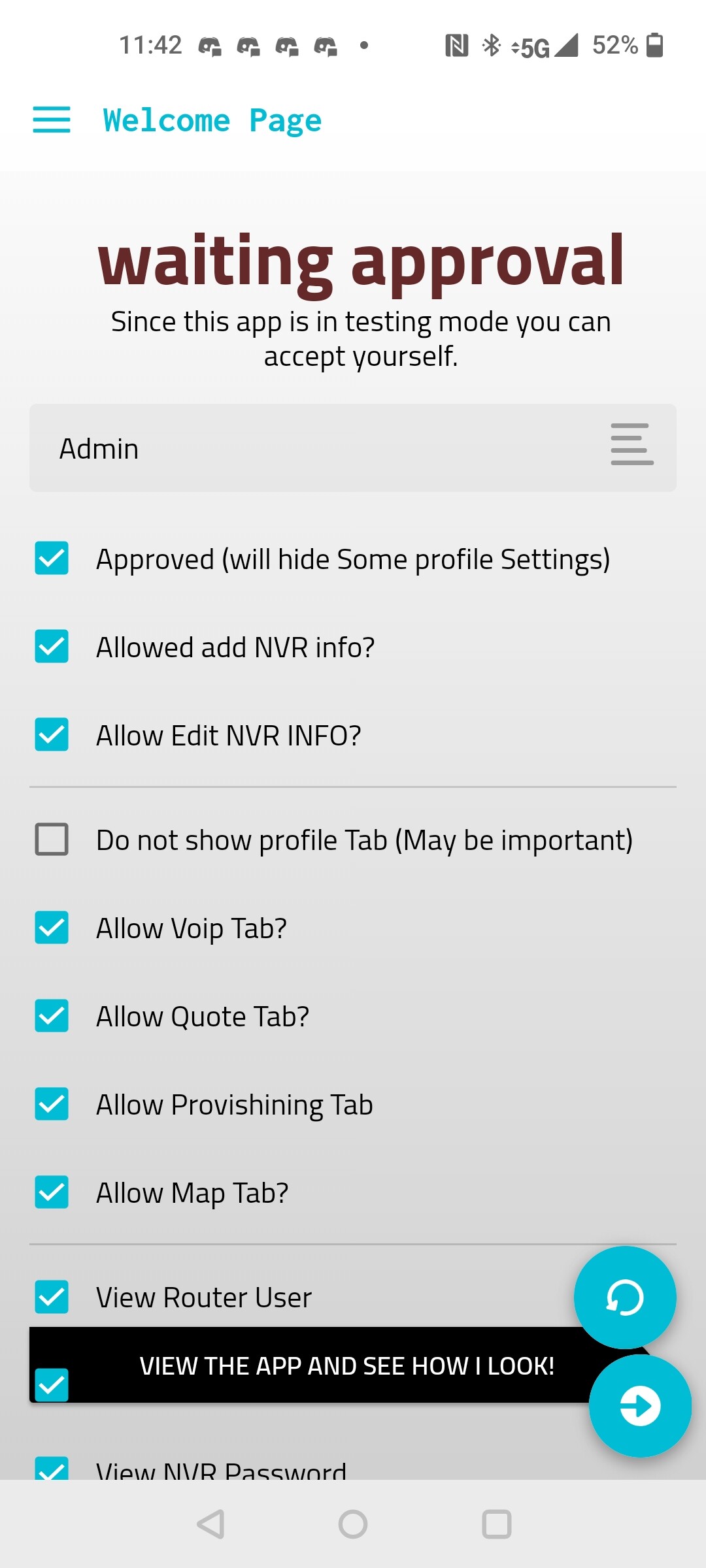Image resolution: width=706 pixels, height=1568 pixels.
Task: Uncheck View Router User
Action: (52, 1297)
